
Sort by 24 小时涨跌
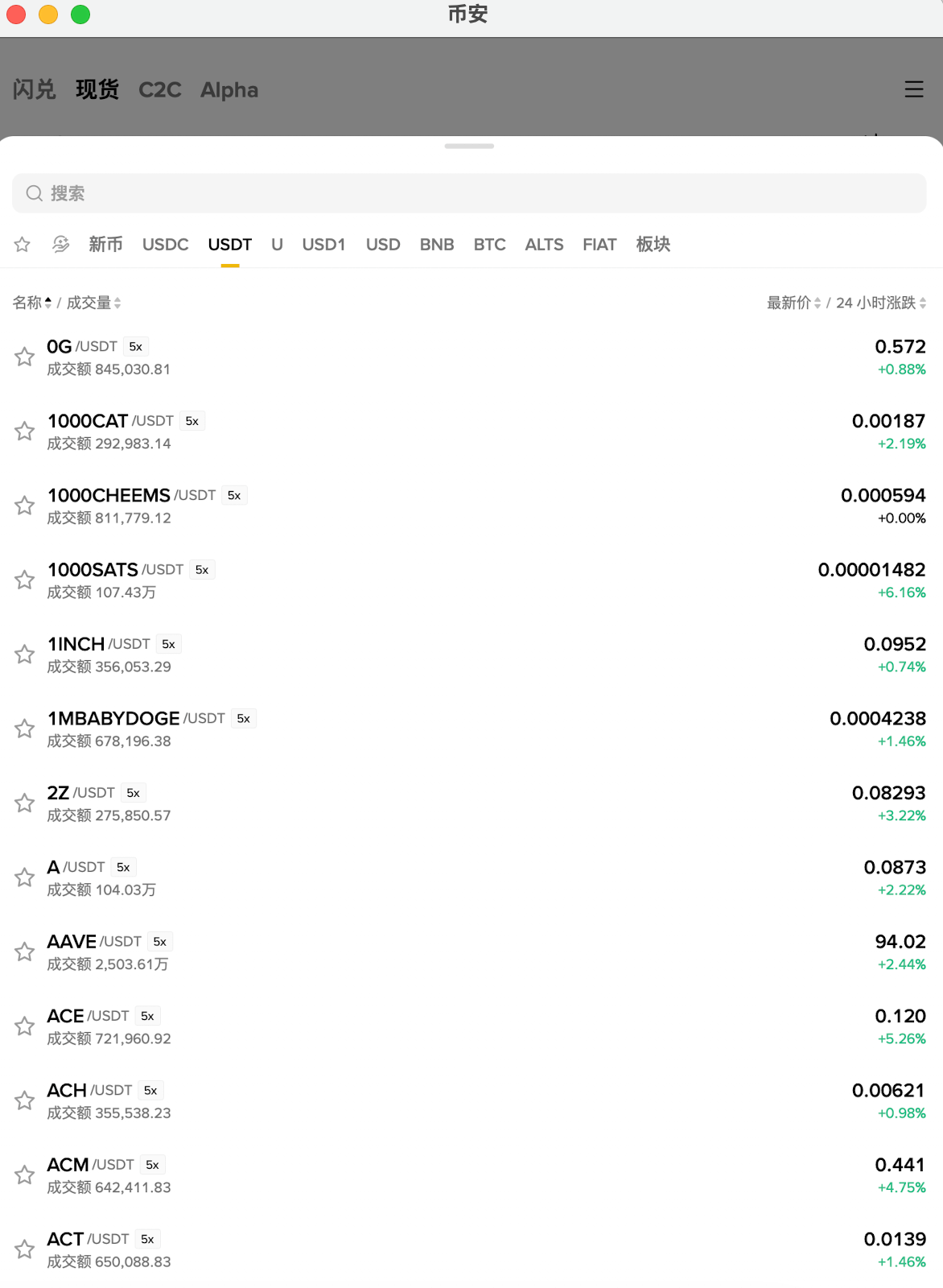click(880, 303)
